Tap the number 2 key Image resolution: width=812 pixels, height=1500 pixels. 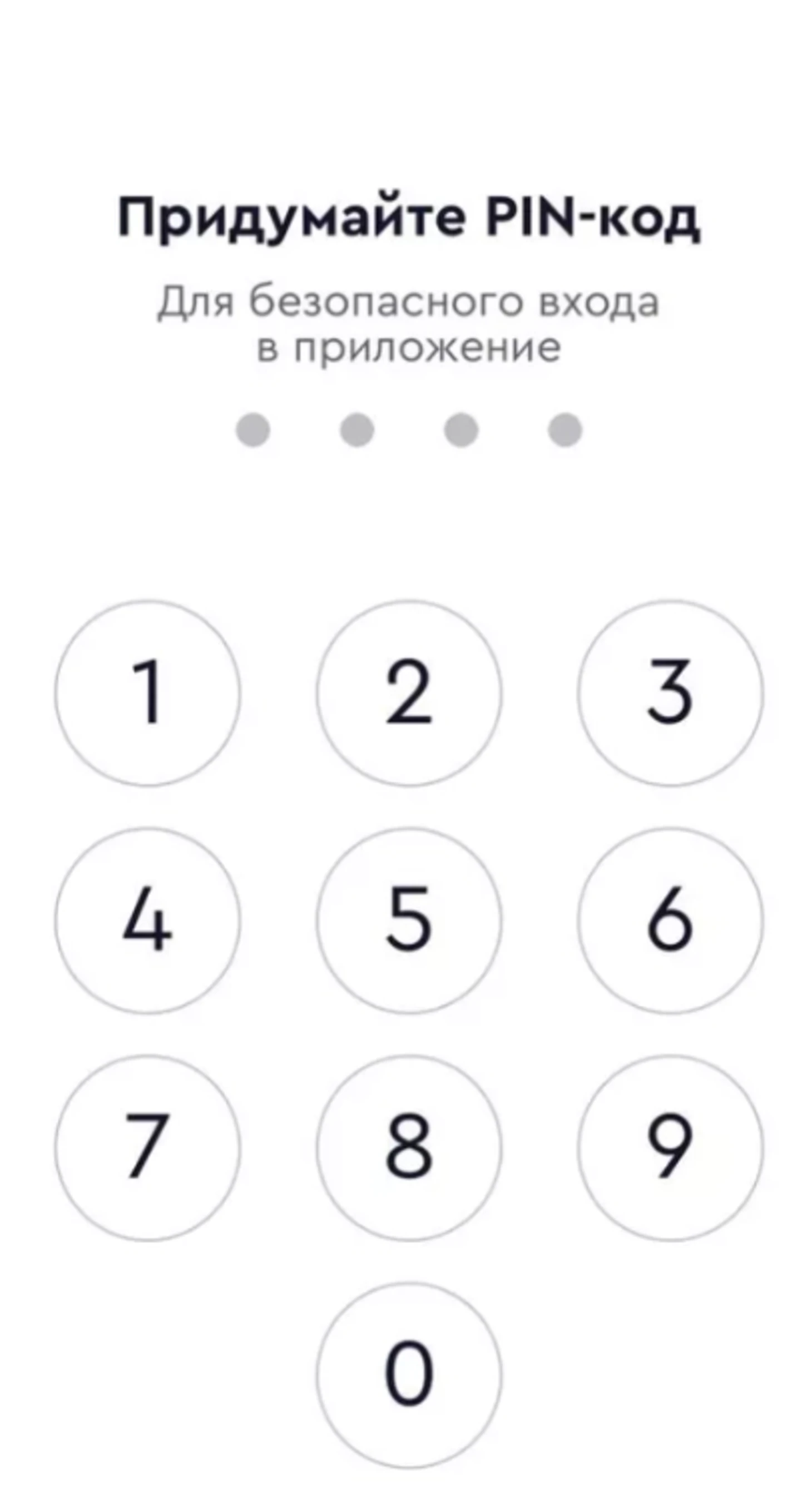pos(409,693)
